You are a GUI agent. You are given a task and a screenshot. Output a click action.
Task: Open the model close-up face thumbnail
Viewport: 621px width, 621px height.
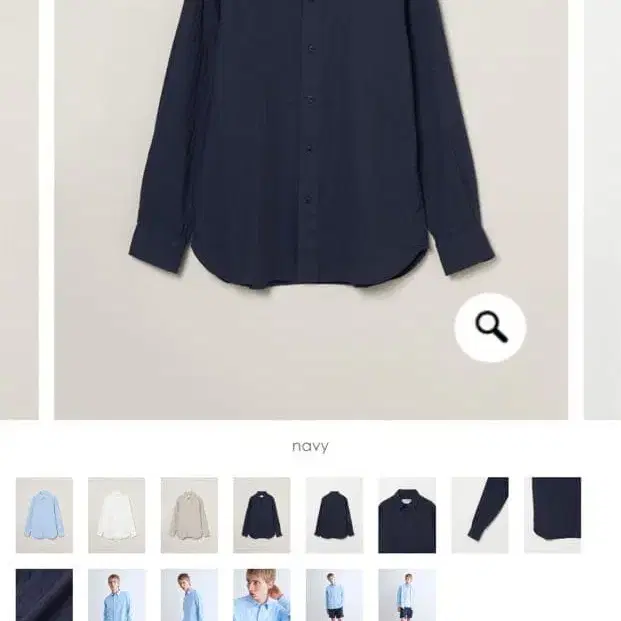(262, 596)
